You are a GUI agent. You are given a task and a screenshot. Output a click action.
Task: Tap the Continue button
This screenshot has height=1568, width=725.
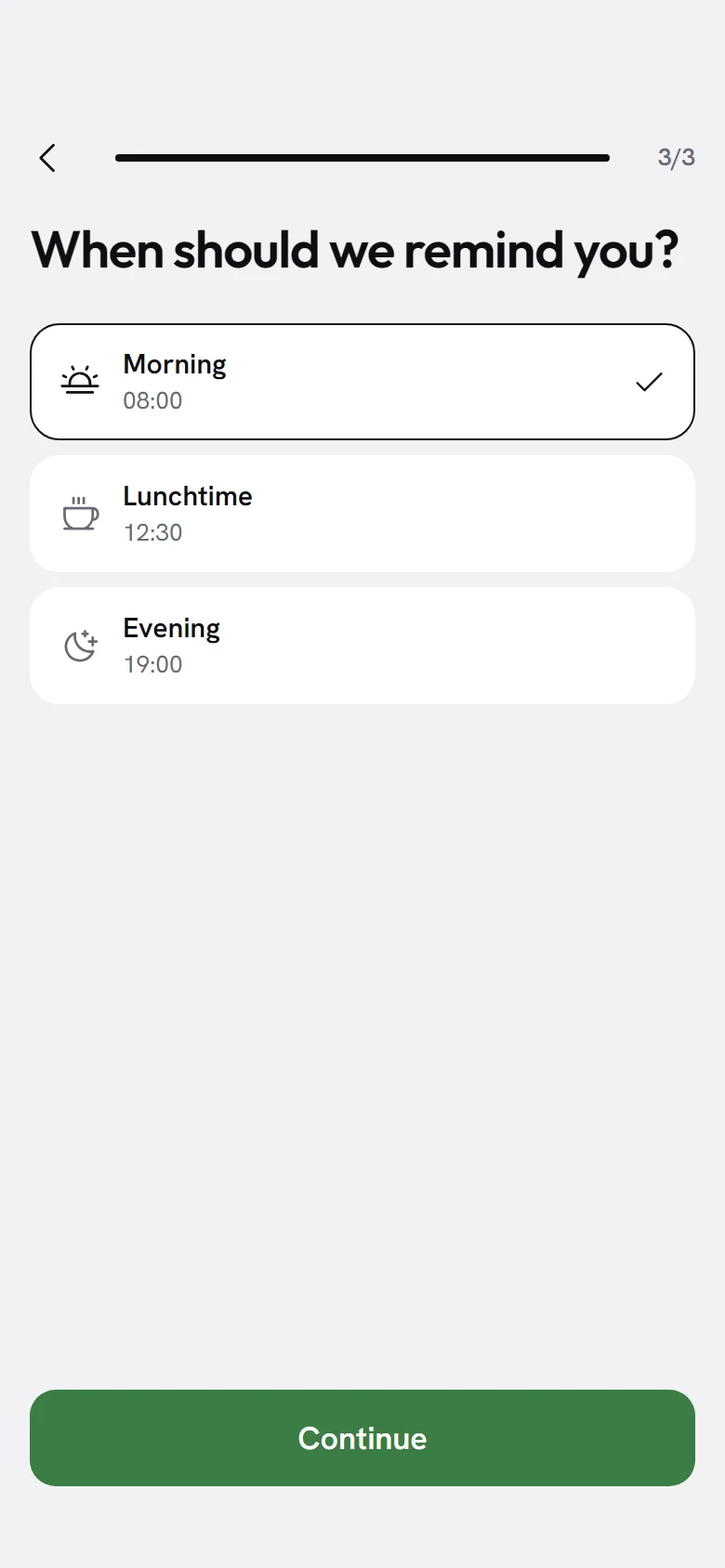[362, 1438]
